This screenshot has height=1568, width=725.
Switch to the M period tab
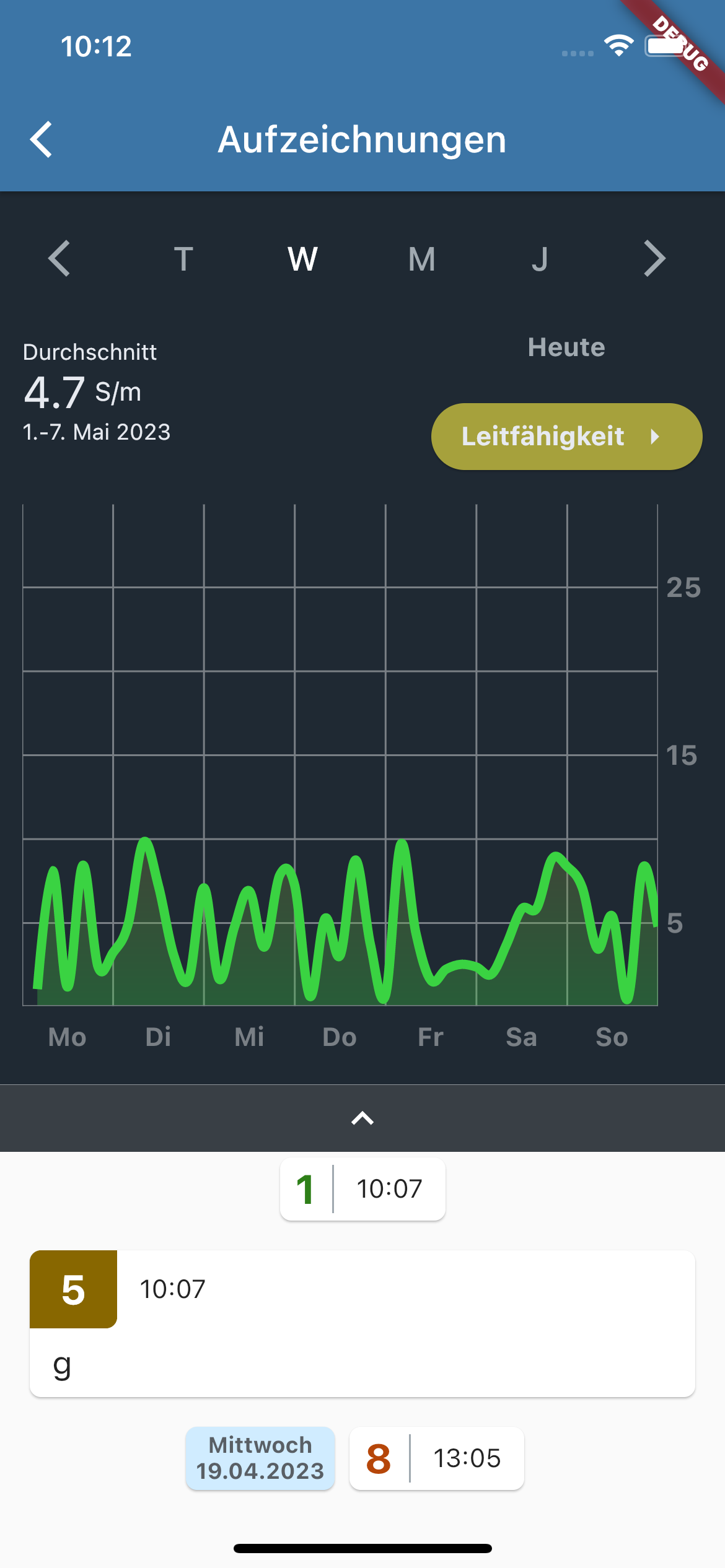[421, 259]
